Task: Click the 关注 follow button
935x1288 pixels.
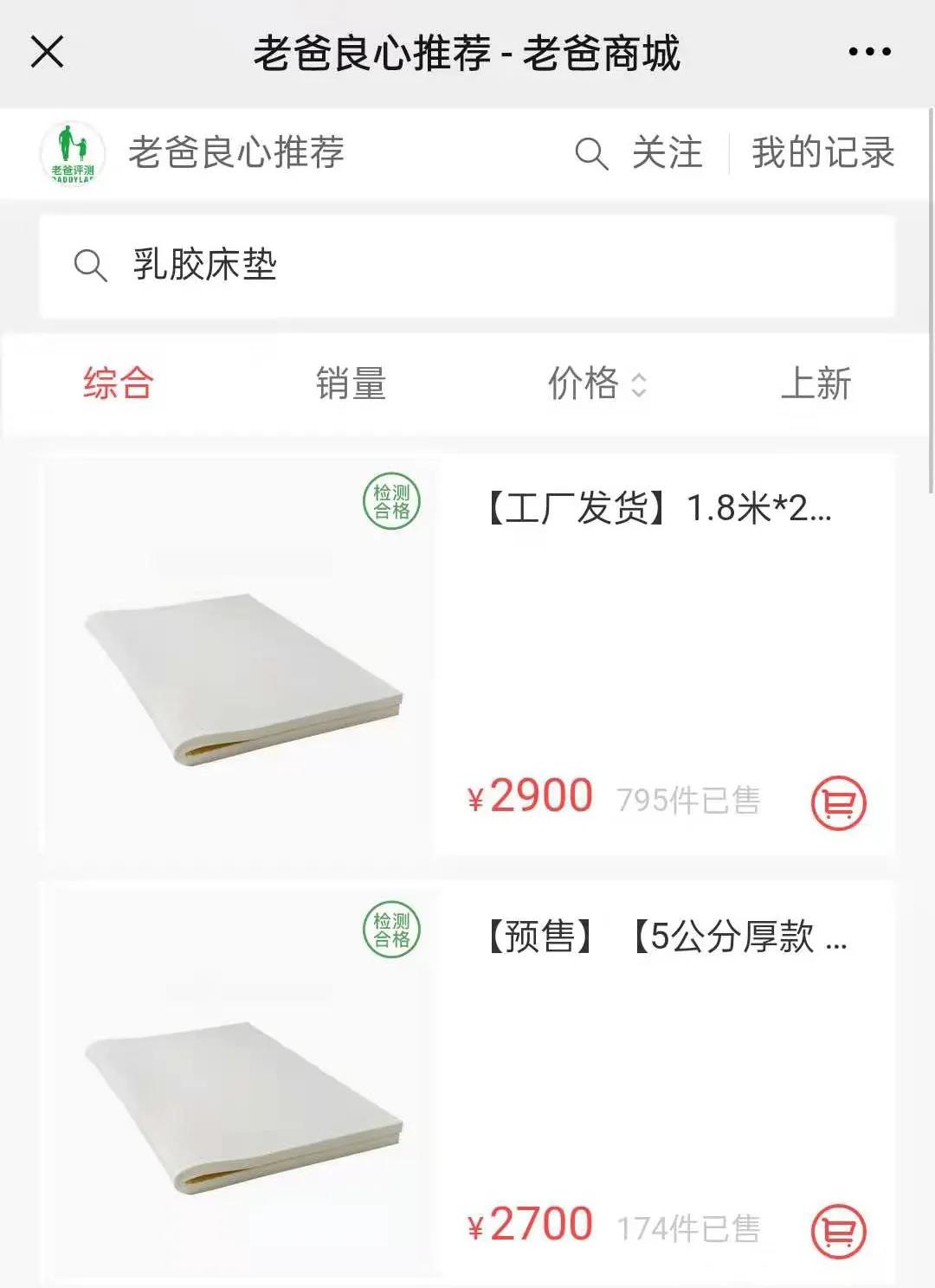Action: 667,153
